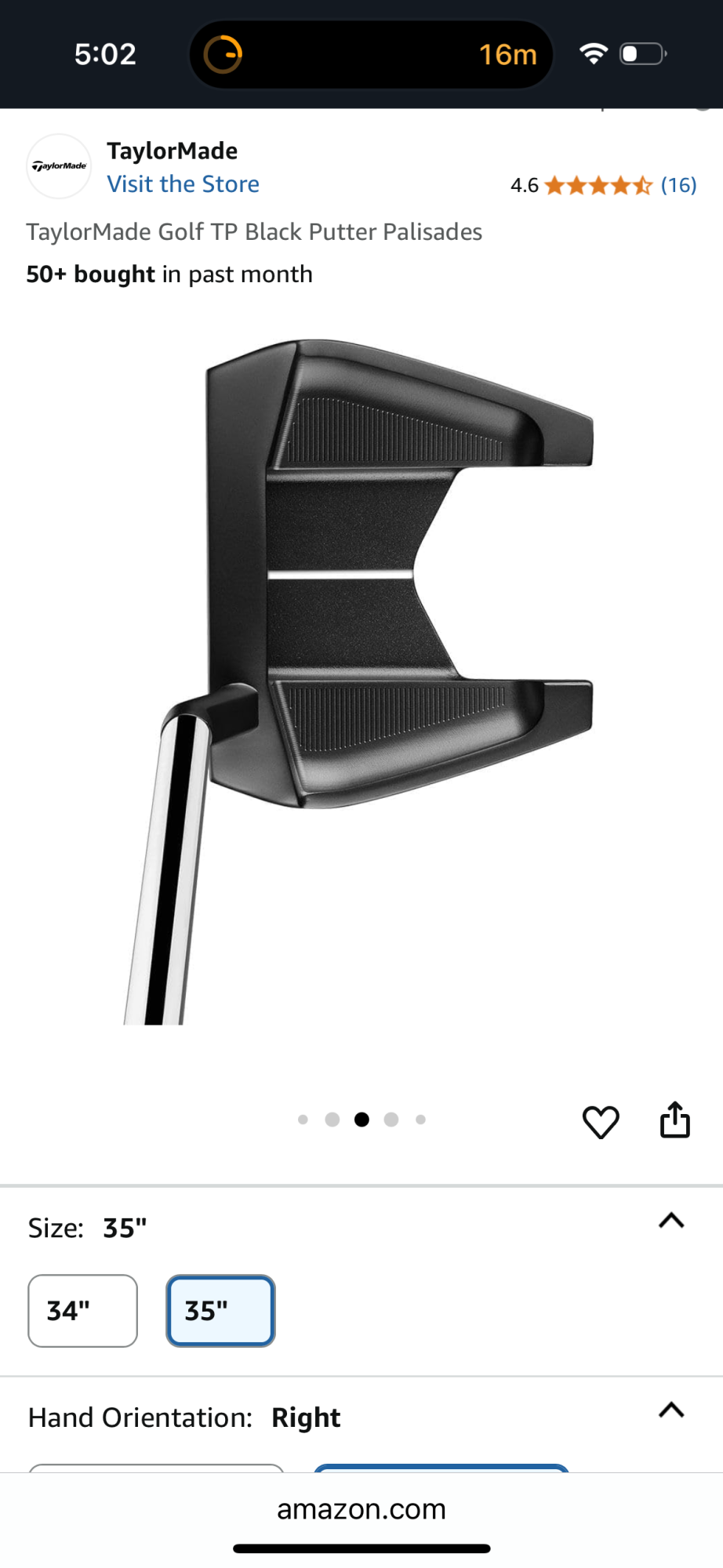
Task: Open the TaylorMade brand logo
Action: click(x=59, y=166)
